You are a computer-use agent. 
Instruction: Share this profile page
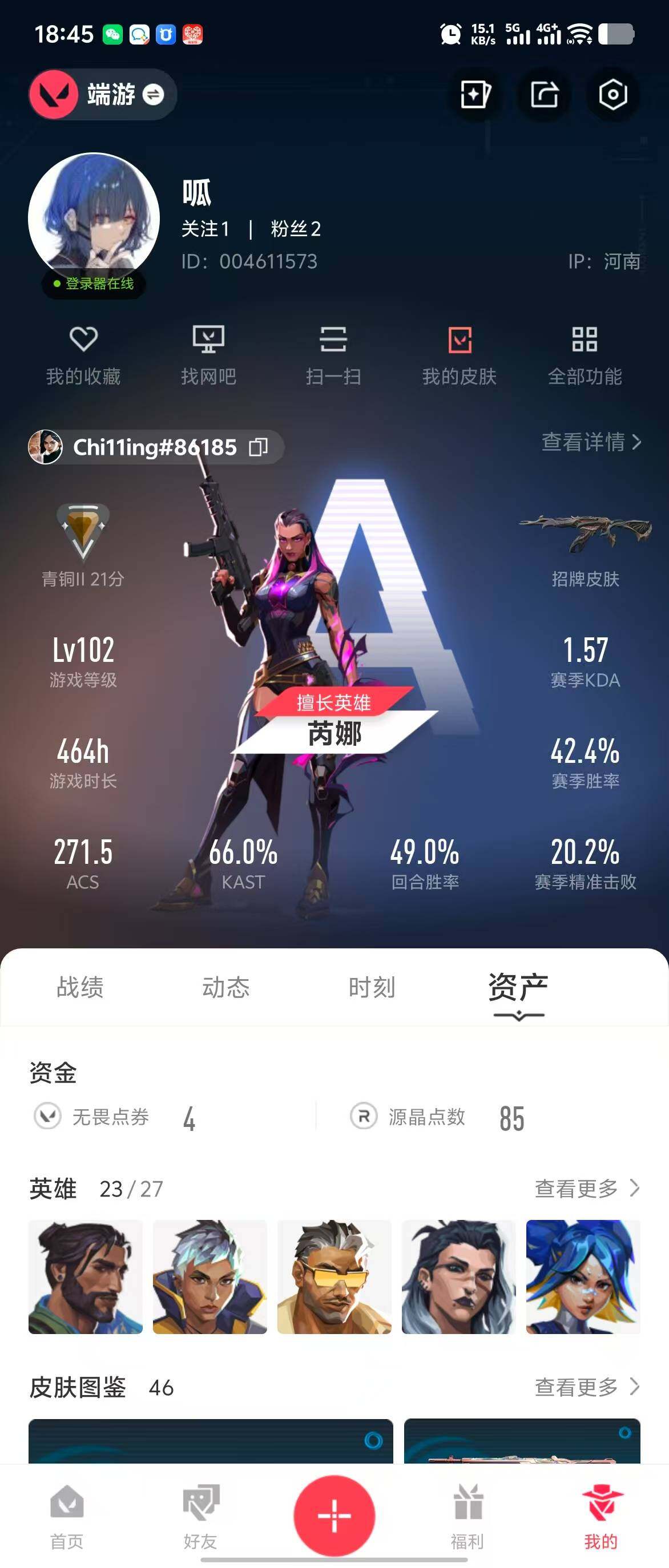click(x=543, y=94)
